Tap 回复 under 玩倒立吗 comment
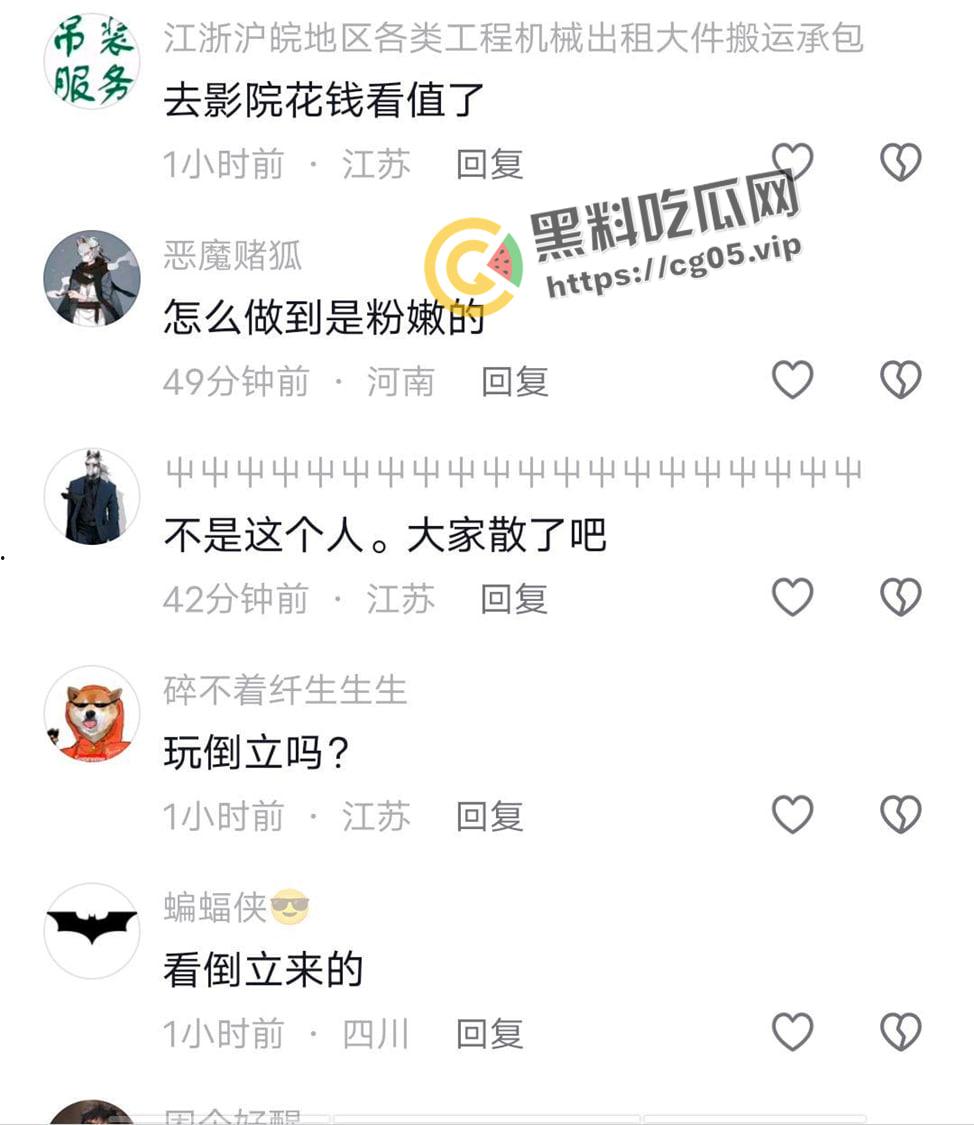 (488, 817)
